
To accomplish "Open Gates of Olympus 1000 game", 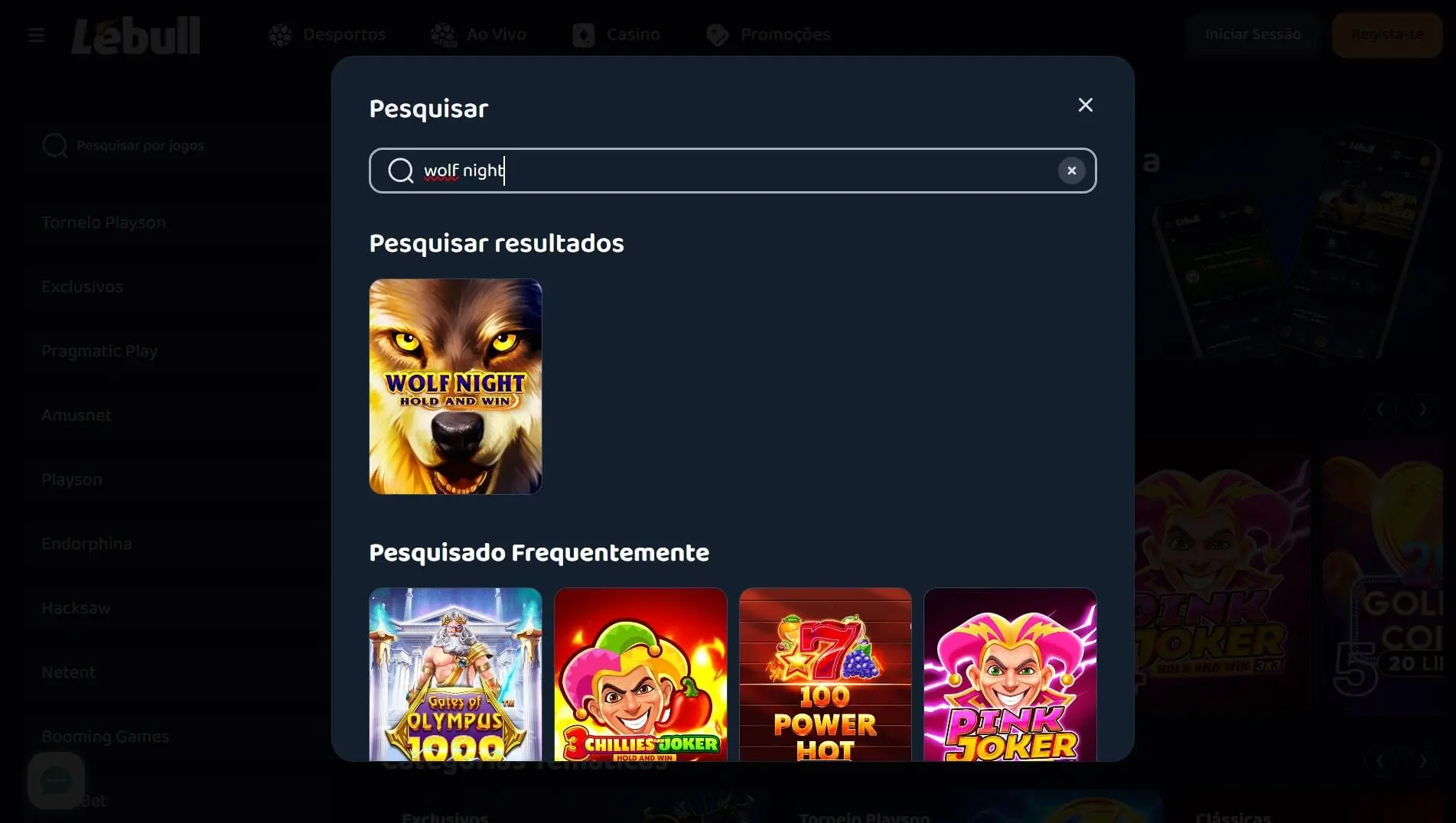I will pyautogui.click(x=455, y=674).
